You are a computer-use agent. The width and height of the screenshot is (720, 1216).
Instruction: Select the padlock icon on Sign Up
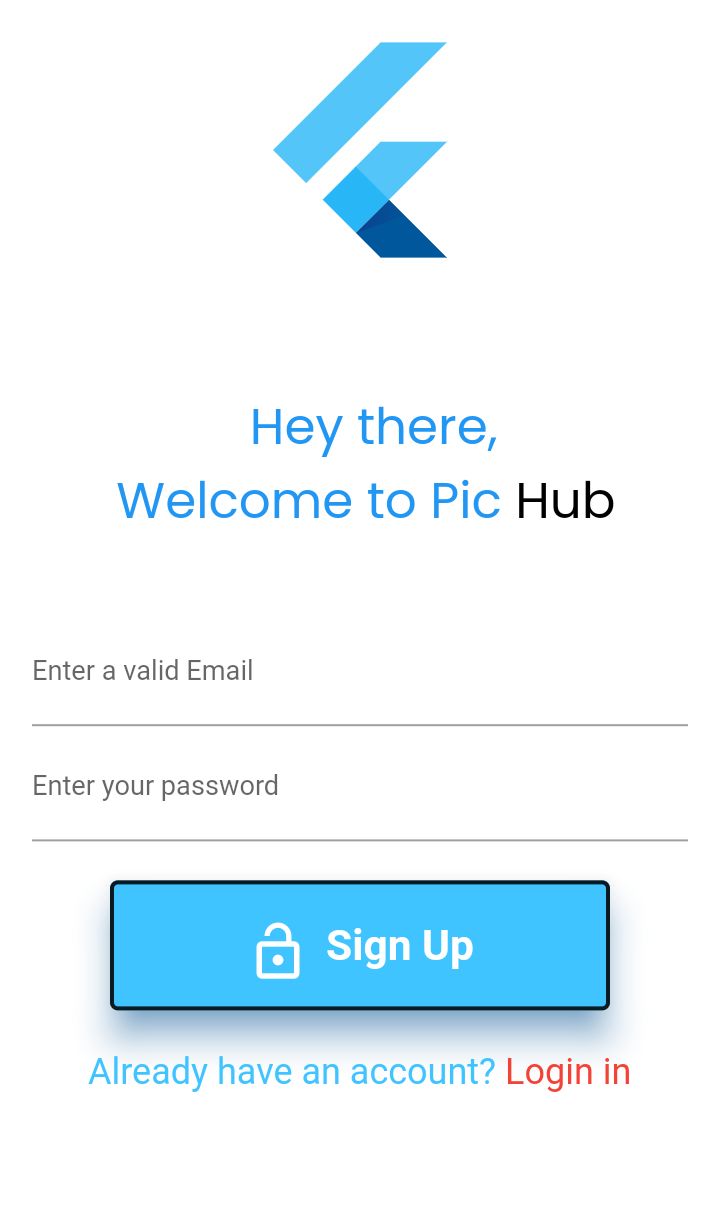coord(277,950)
